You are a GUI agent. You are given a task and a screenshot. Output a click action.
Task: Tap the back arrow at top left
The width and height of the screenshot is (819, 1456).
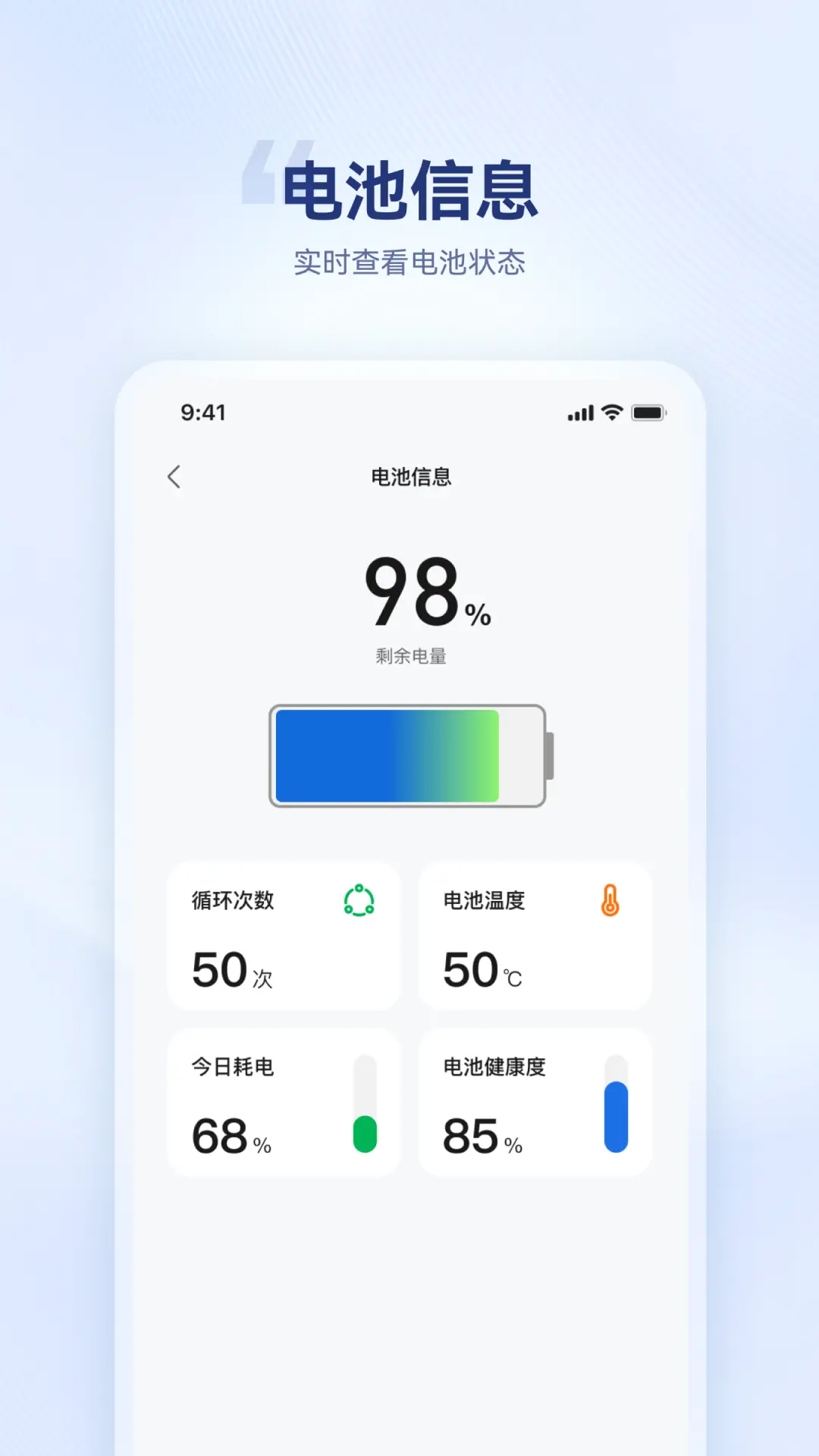coord(174,477)
